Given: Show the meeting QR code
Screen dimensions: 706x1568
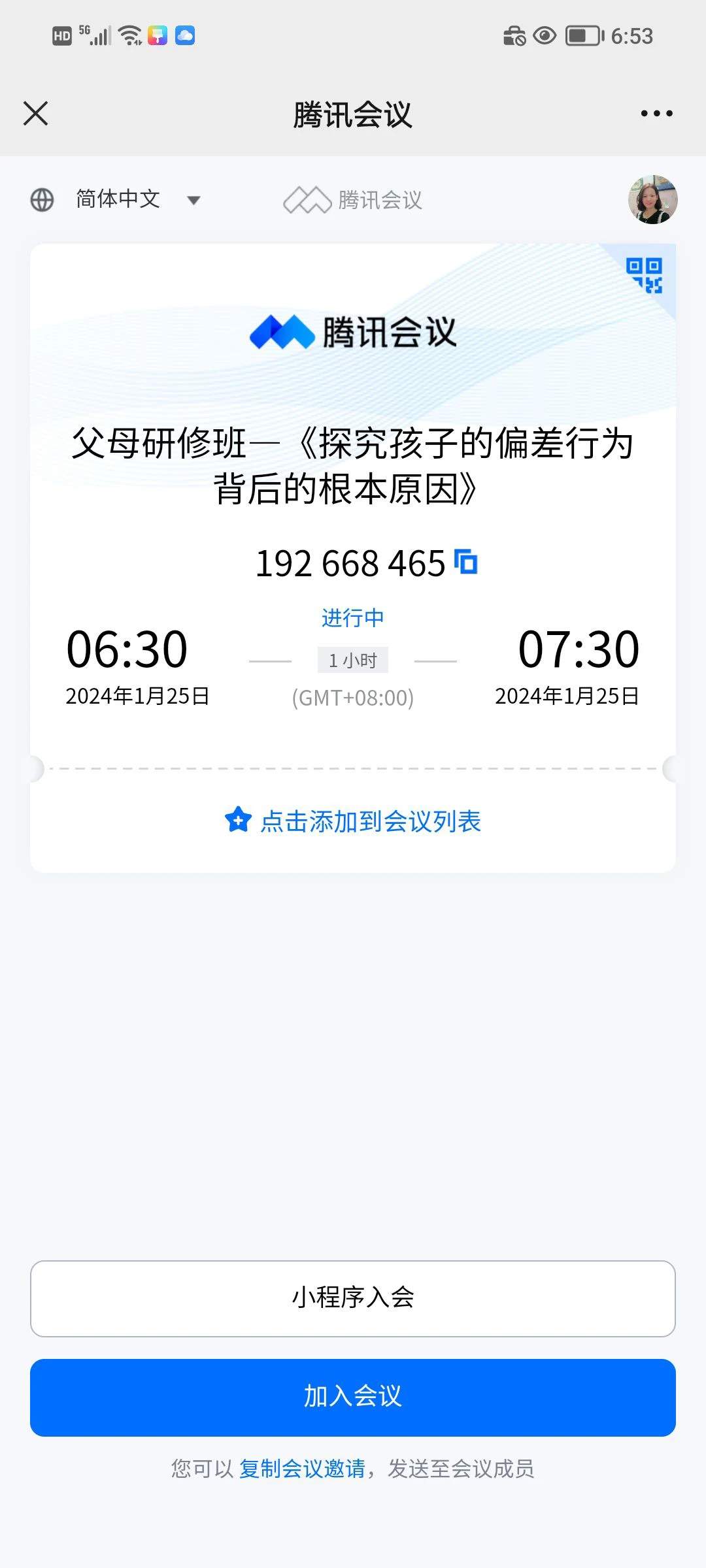Looking at the screenshot, I should coord(644,276).
